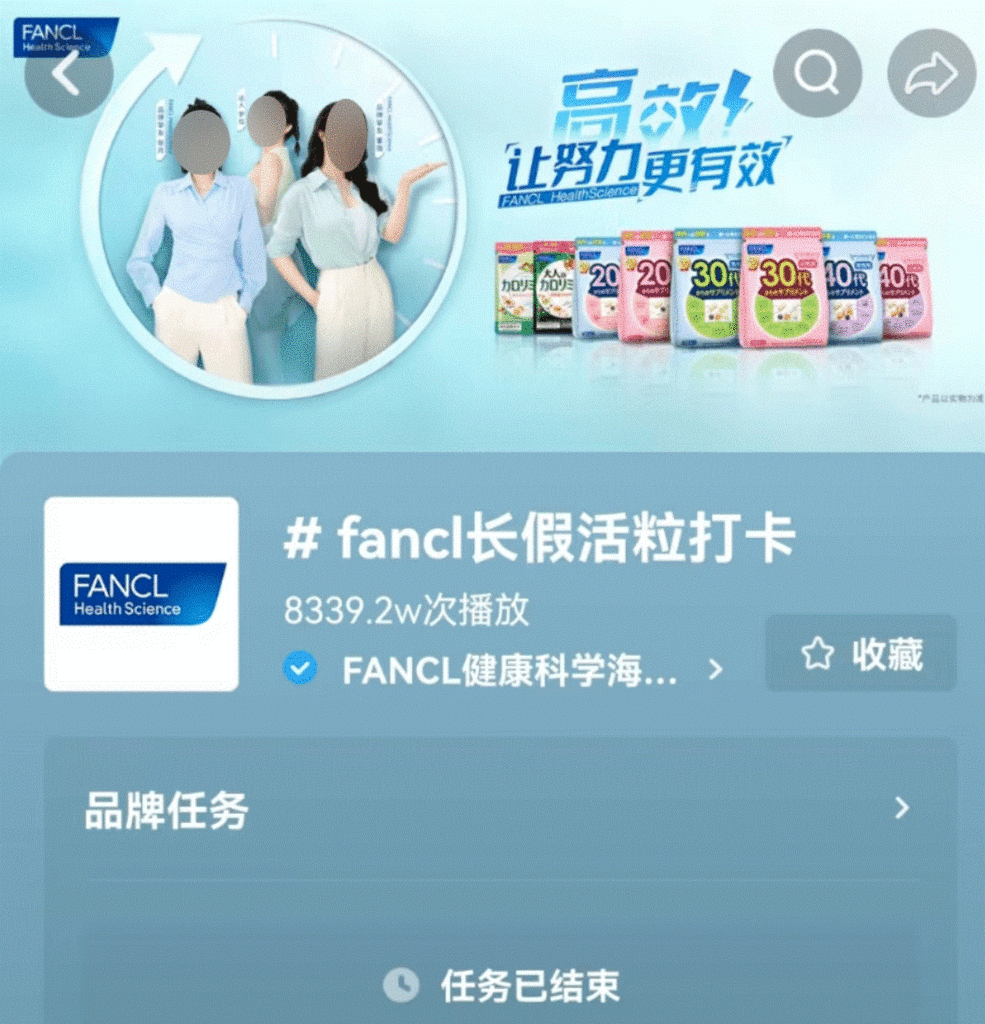Expand the 品牌任务 row

(500, 809)
